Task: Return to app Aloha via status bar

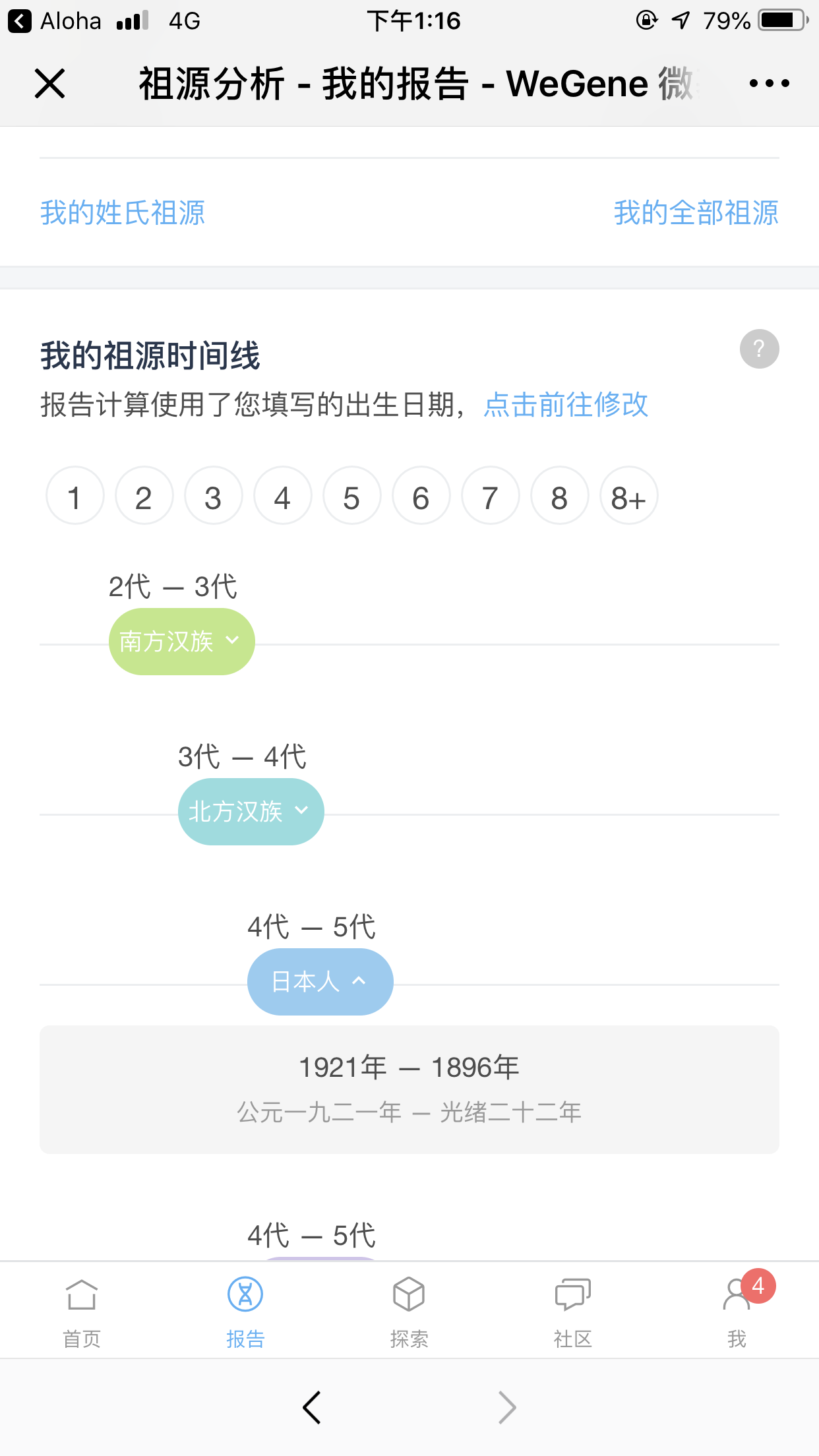Action: pos(55,21)
